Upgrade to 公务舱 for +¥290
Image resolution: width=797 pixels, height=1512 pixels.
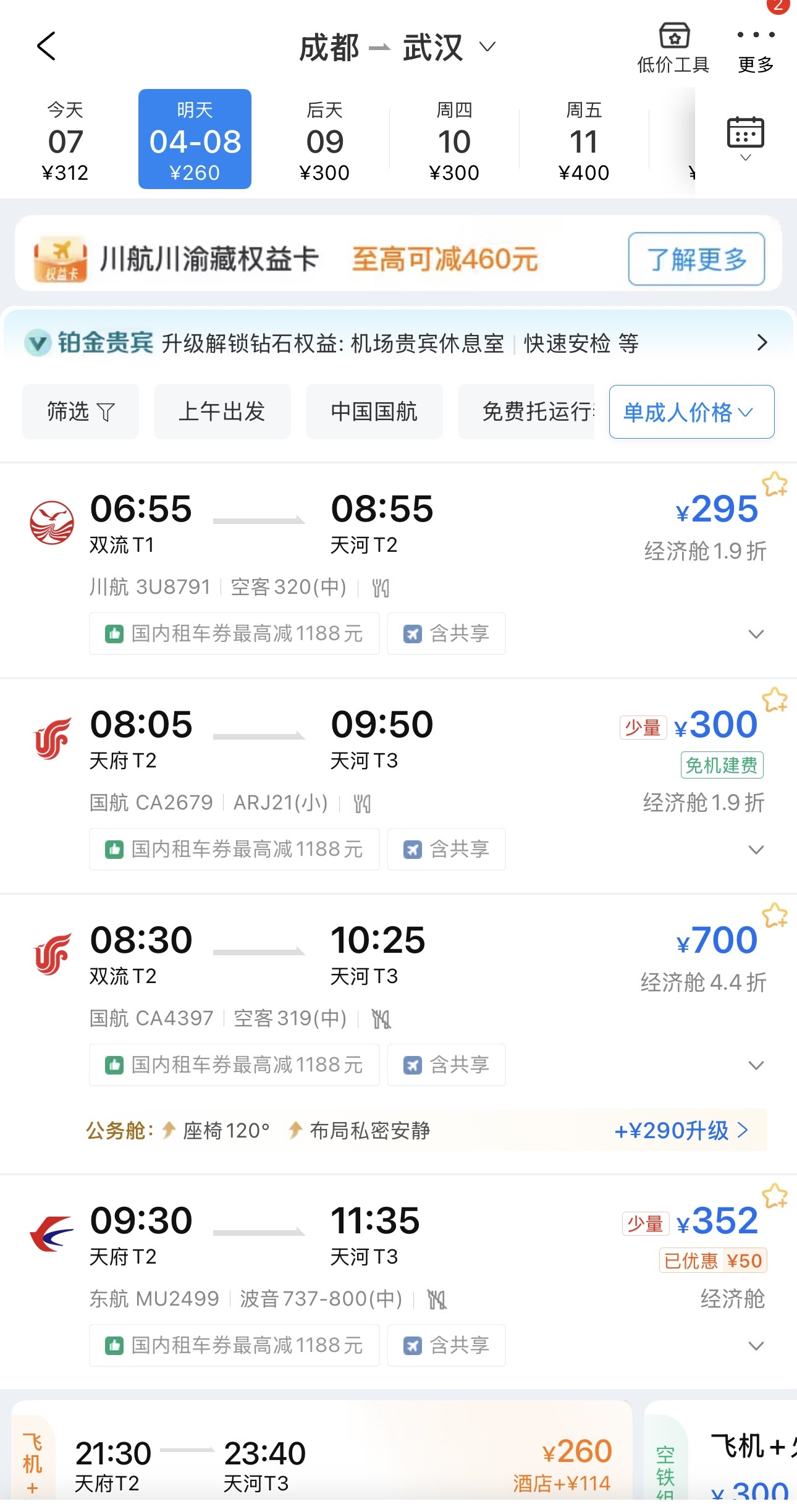pos(681,1131)
